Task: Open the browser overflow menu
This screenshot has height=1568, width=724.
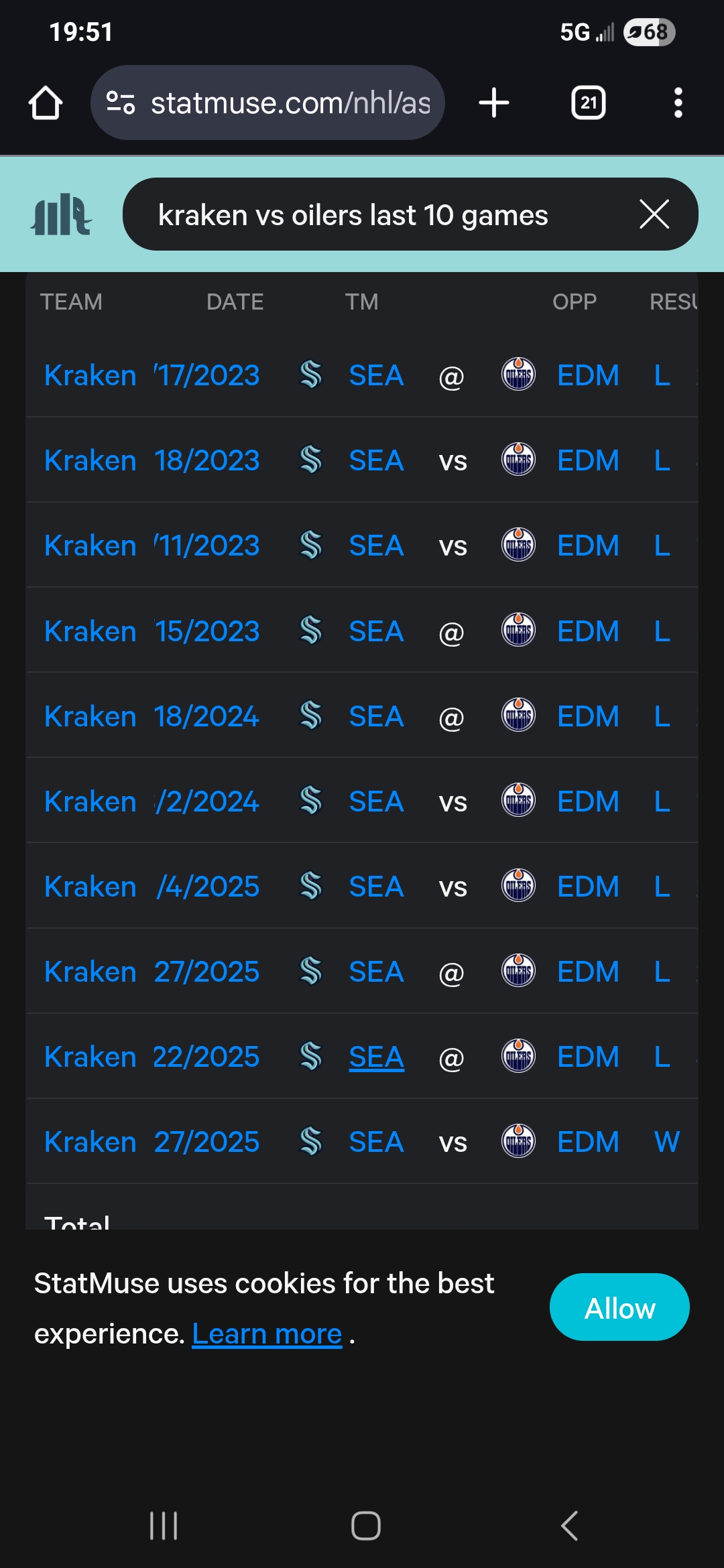Action: [x=678, y=103]
